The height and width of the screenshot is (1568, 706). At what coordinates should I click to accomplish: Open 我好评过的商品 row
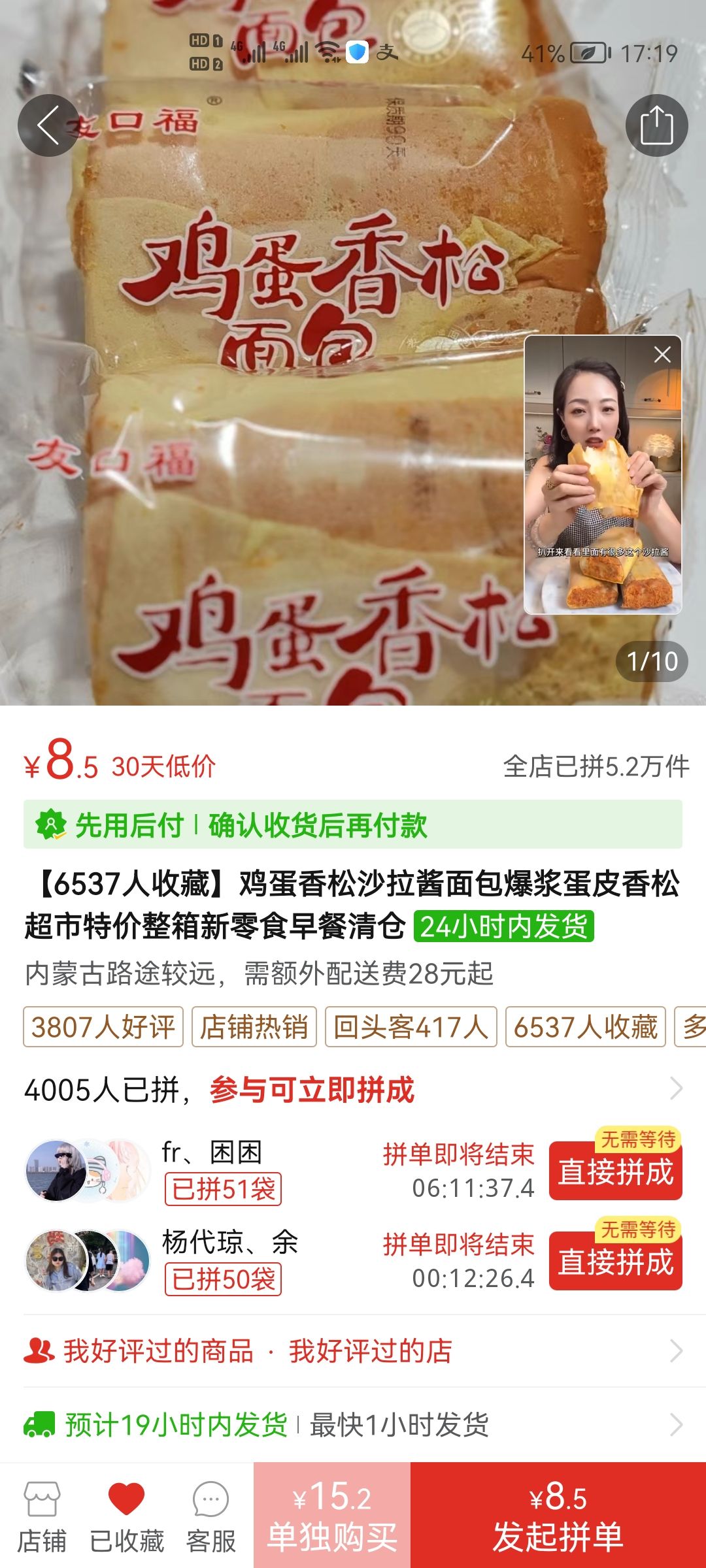click(x=158, y=1351)
